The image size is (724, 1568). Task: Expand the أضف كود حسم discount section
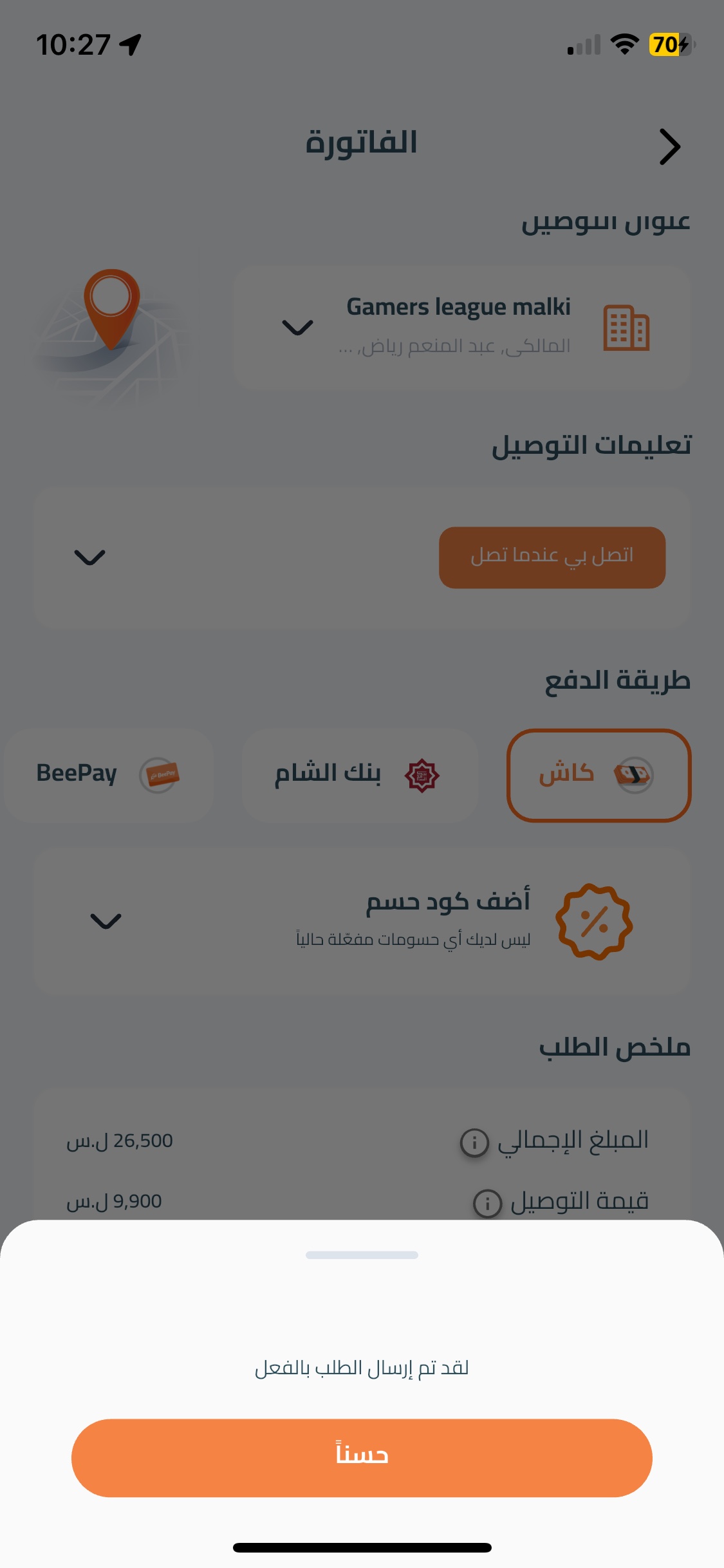(106, 921)
